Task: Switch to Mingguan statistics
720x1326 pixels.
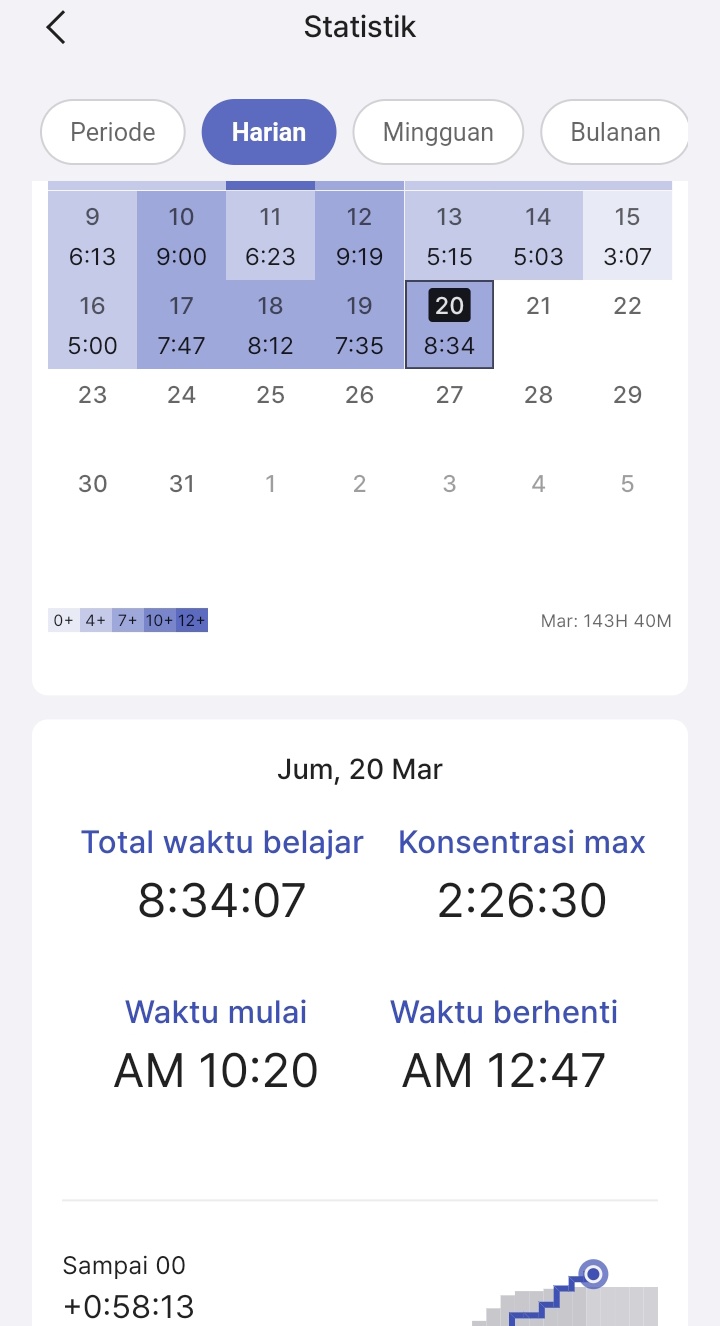Action: click(438, 132)
